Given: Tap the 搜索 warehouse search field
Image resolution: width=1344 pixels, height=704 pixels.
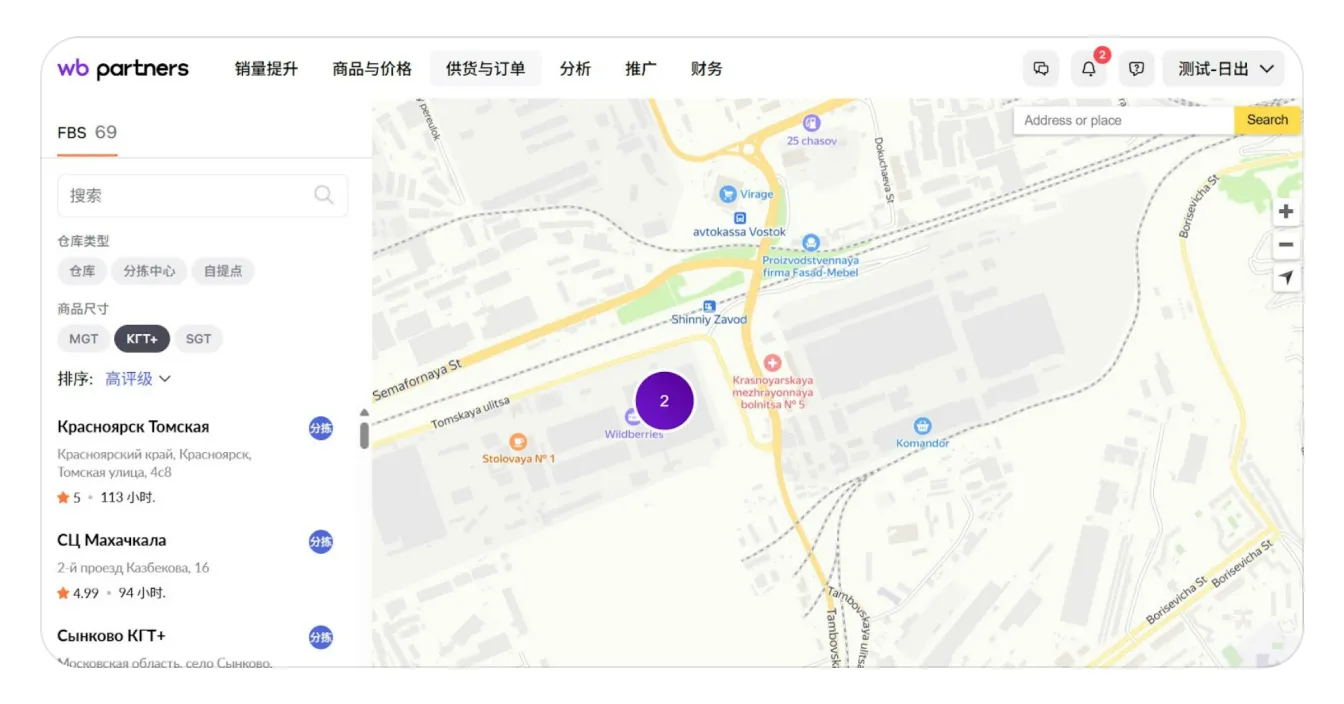Looking at the screenshot, I should 203,196.
